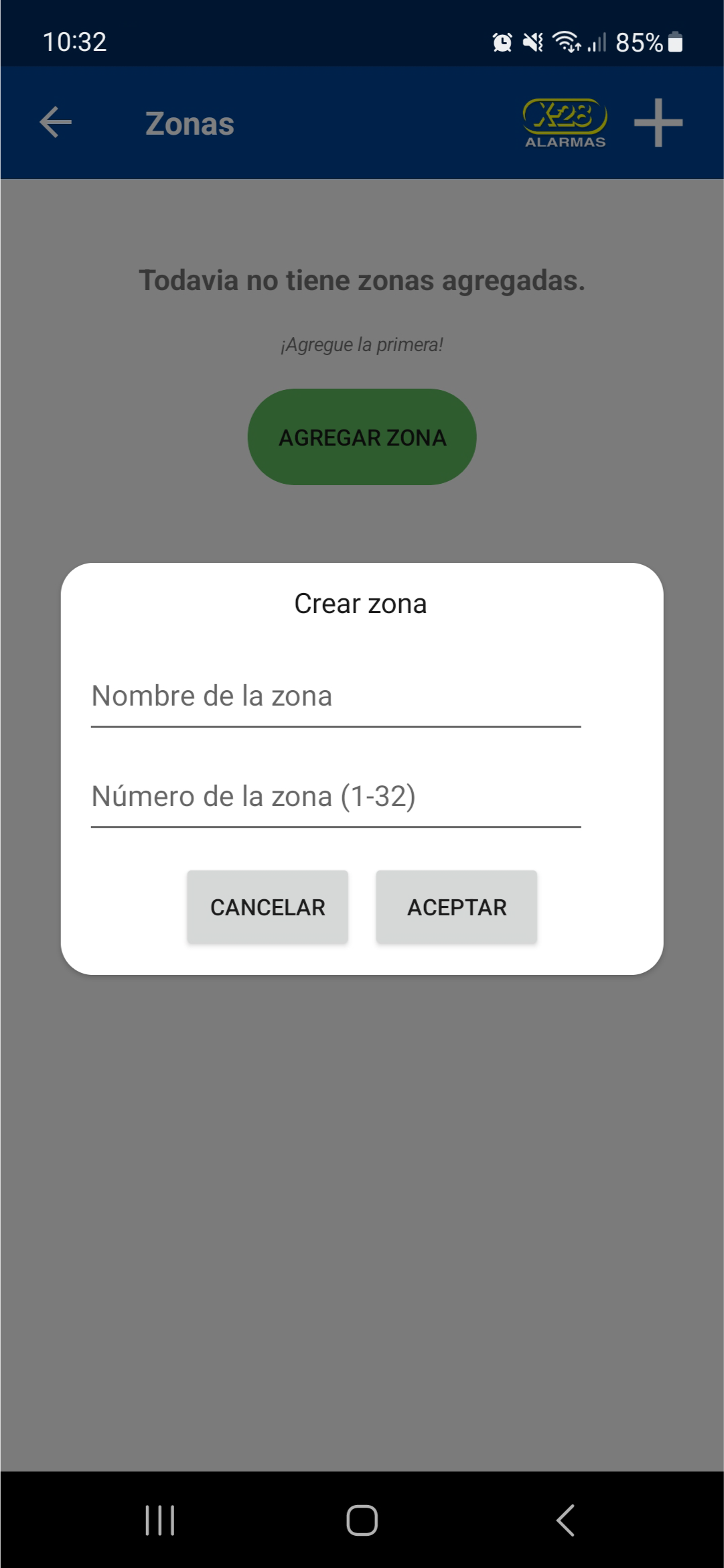Open recent apps from navigation bar
Image resolution: width=724 pixels, height=1568 pixels.
coord(160,1520)
